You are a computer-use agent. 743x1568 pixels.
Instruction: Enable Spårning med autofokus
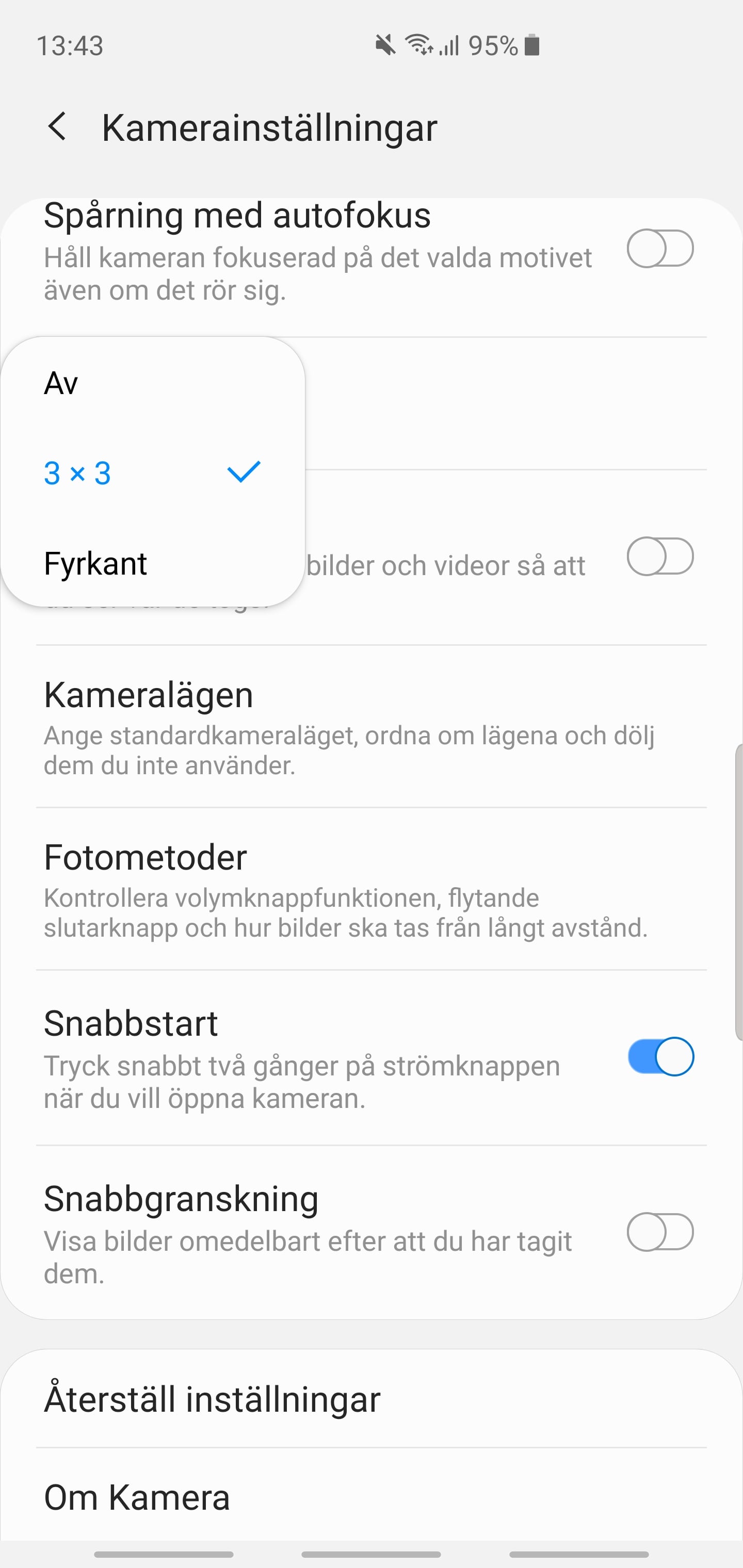click(x=660, y=248)
